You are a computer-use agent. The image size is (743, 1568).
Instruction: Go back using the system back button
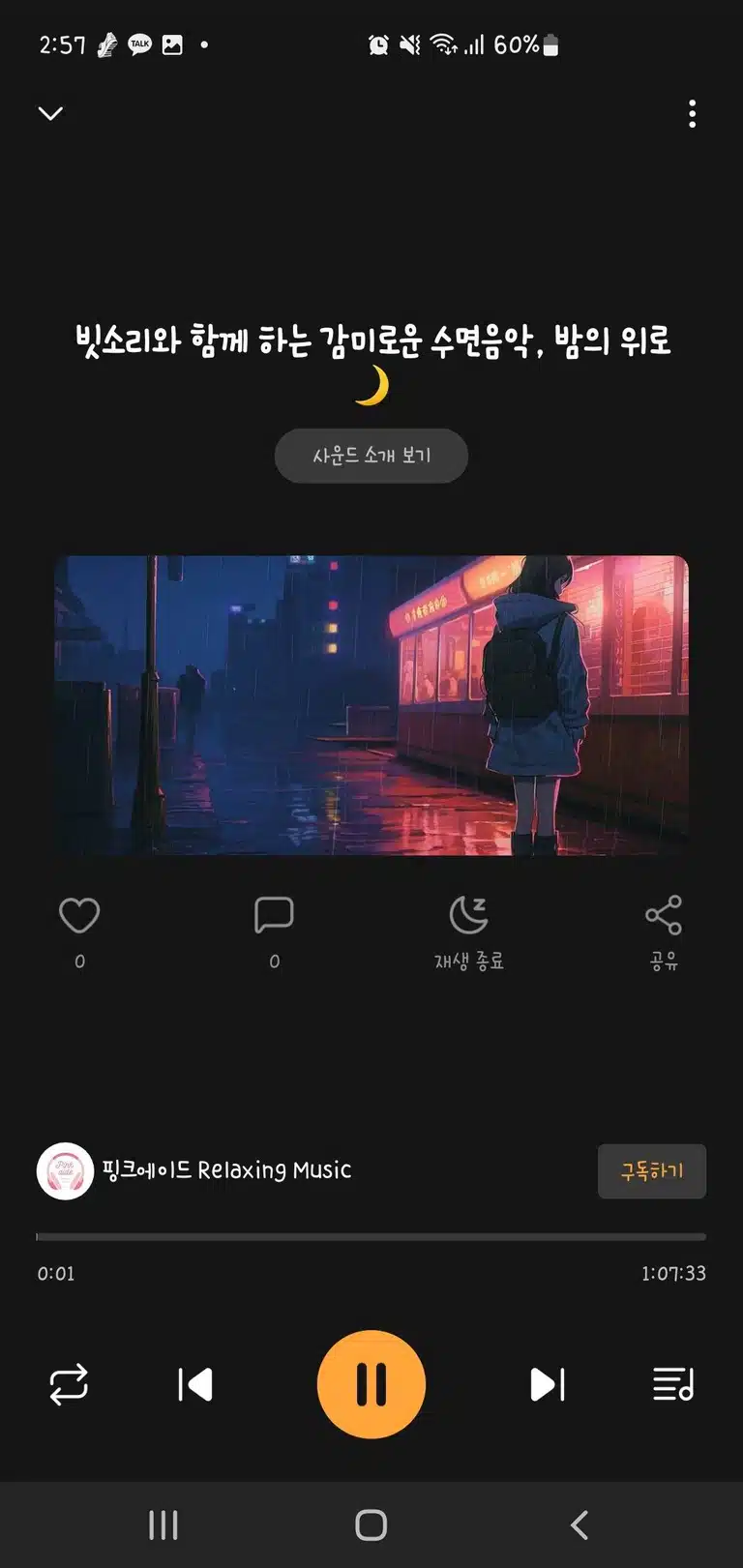tap(579, 1525)
